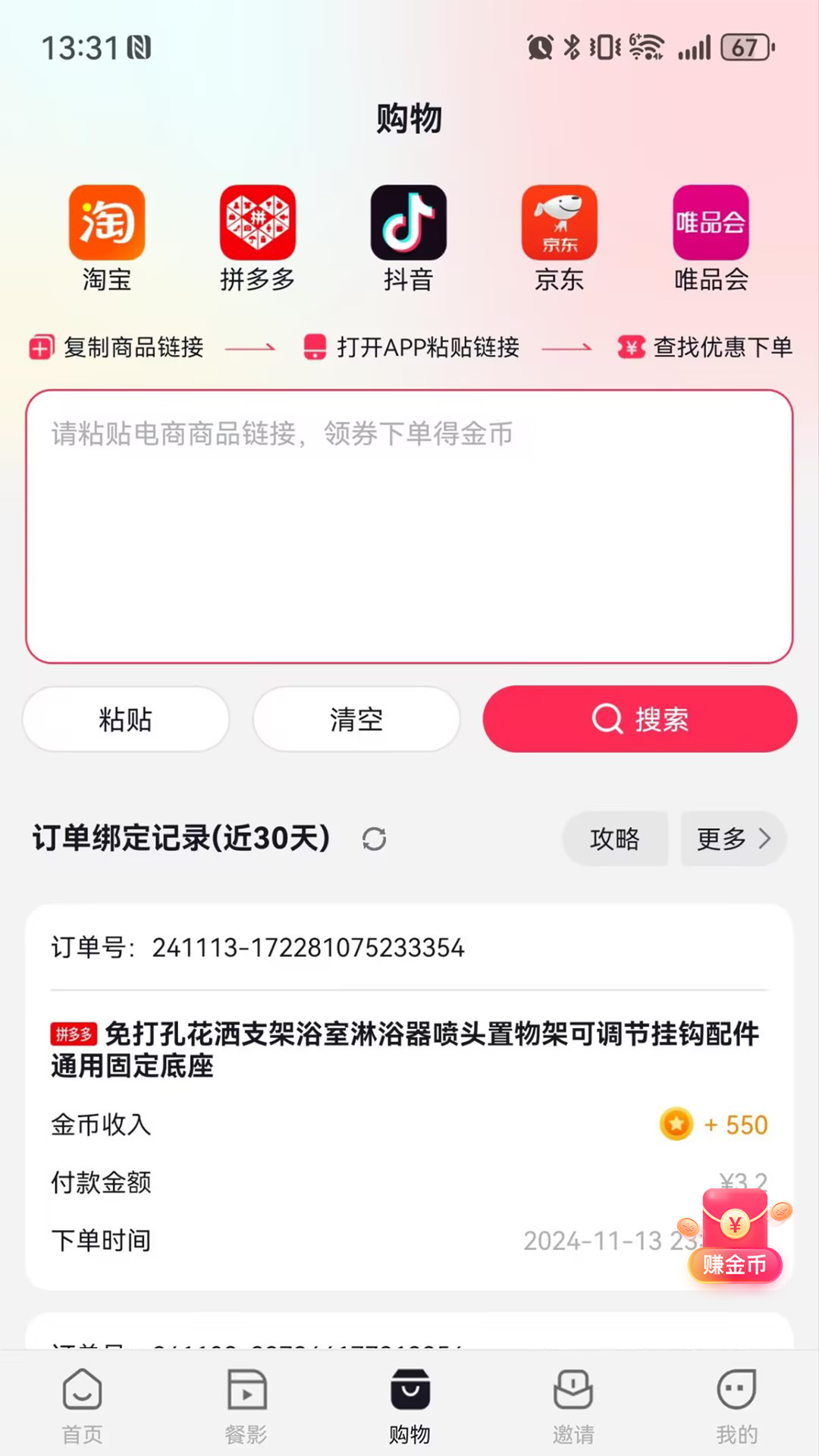Viewport: 819px width, 1456px height.
Task: Switch to the 首页 tab
Action: [x=82, y=1404]
